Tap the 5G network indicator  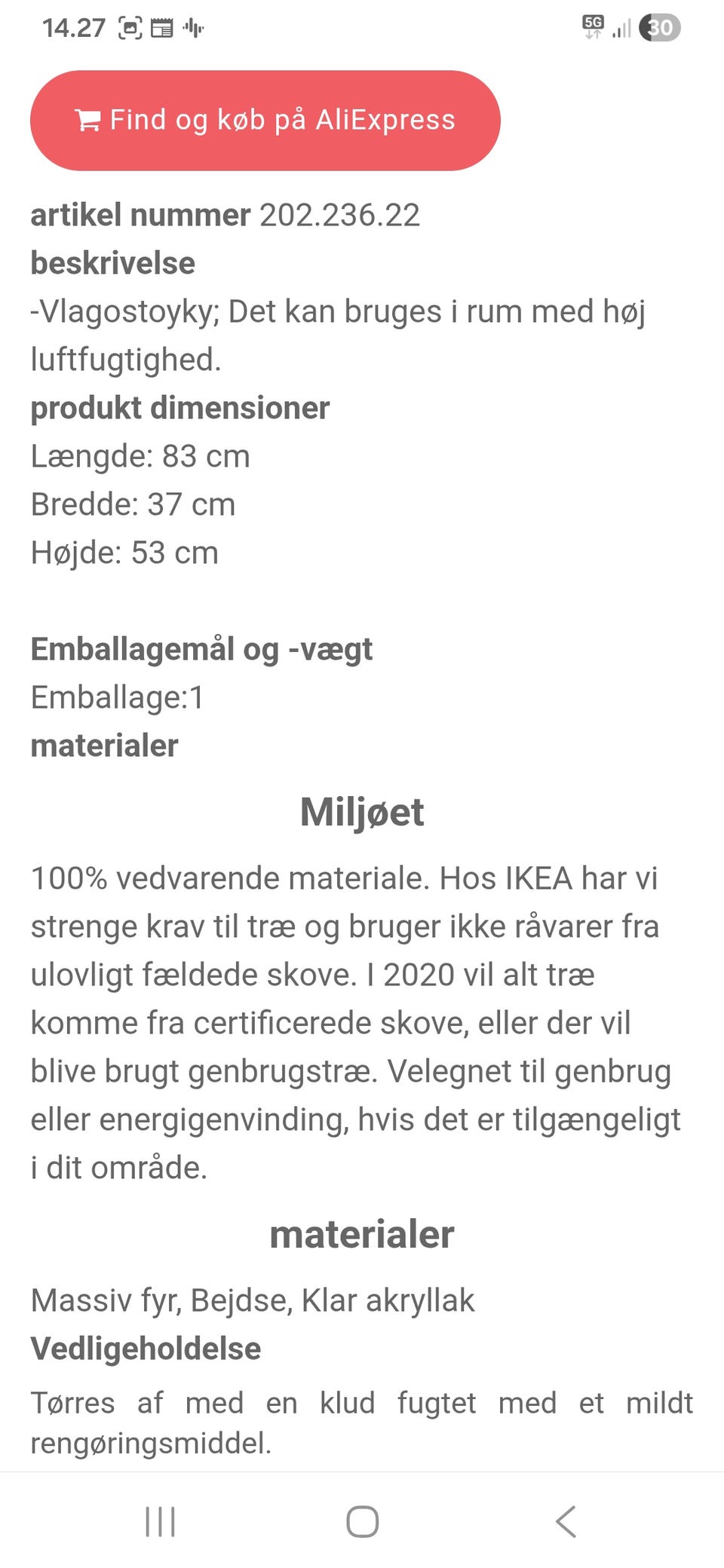594,26
